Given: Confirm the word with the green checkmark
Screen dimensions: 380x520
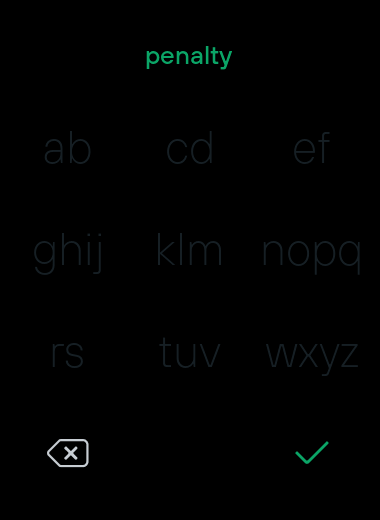Looking at the screenshot, I should (x=312, y=453).
